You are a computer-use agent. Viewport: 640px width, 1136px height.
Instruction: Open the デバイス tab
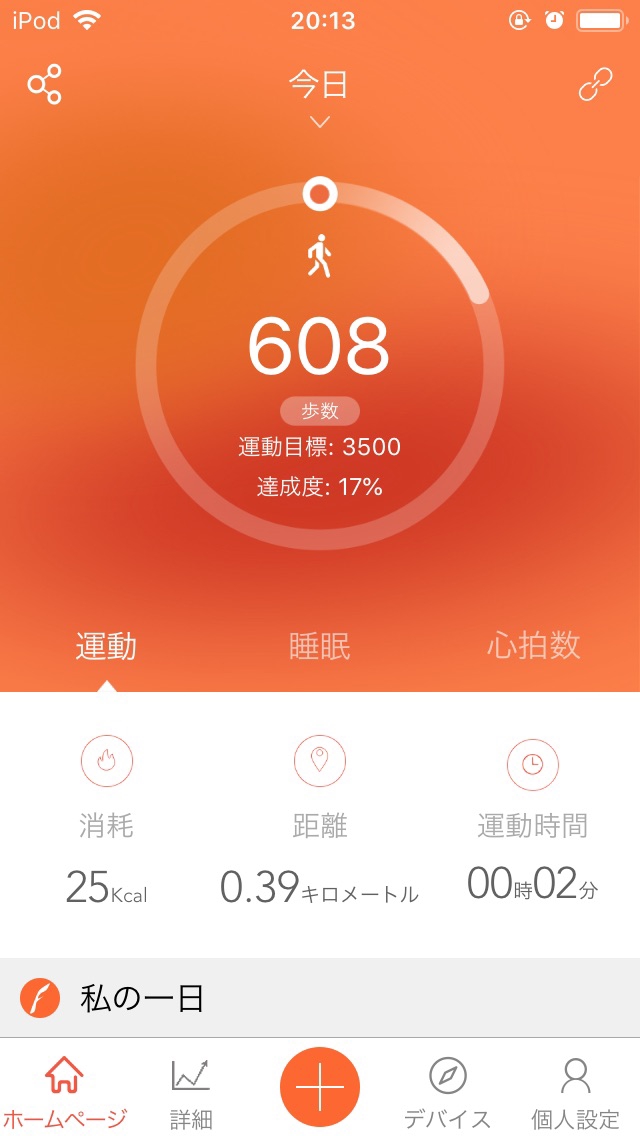447,1094
